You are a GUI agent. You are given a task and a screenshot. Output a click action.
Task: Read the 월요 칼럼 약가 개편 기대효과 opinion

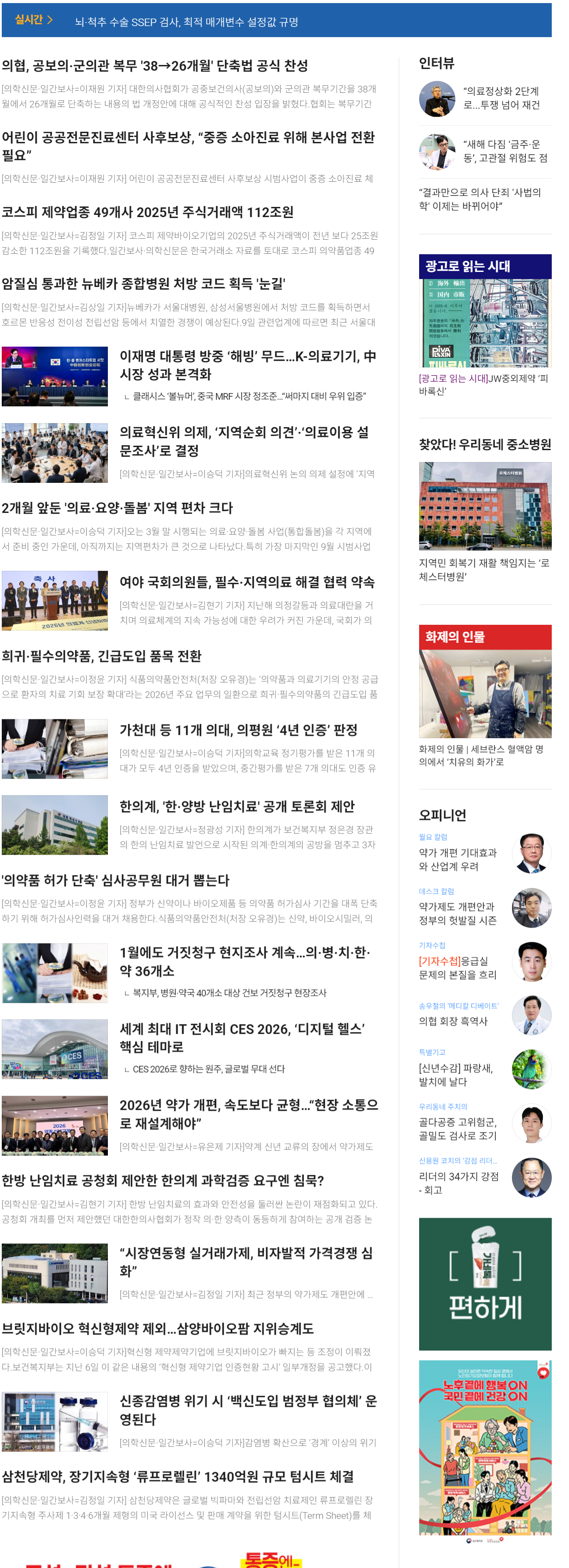[x=458, y=859]
